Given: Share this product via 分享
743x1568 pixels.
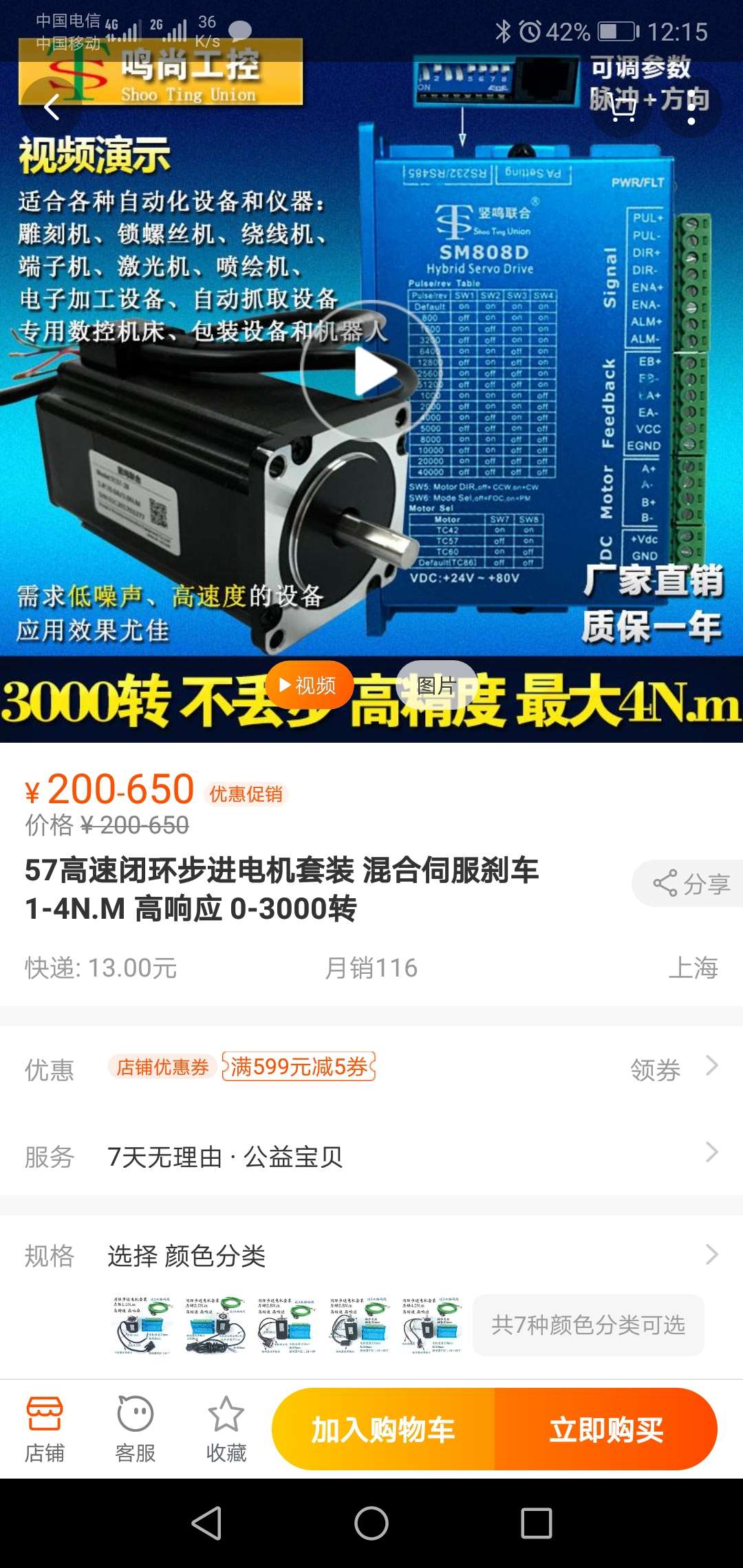Looking at the screenshot, I should tap(691, 884).
